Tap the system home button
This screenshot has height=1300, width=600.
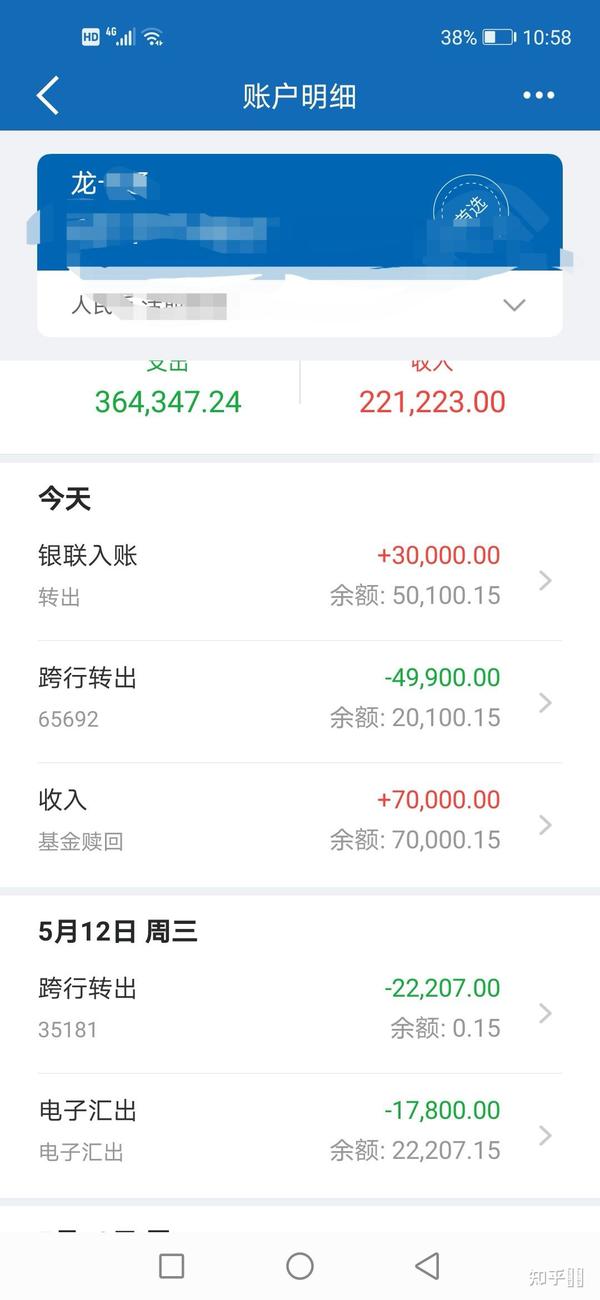point(300,1266)
